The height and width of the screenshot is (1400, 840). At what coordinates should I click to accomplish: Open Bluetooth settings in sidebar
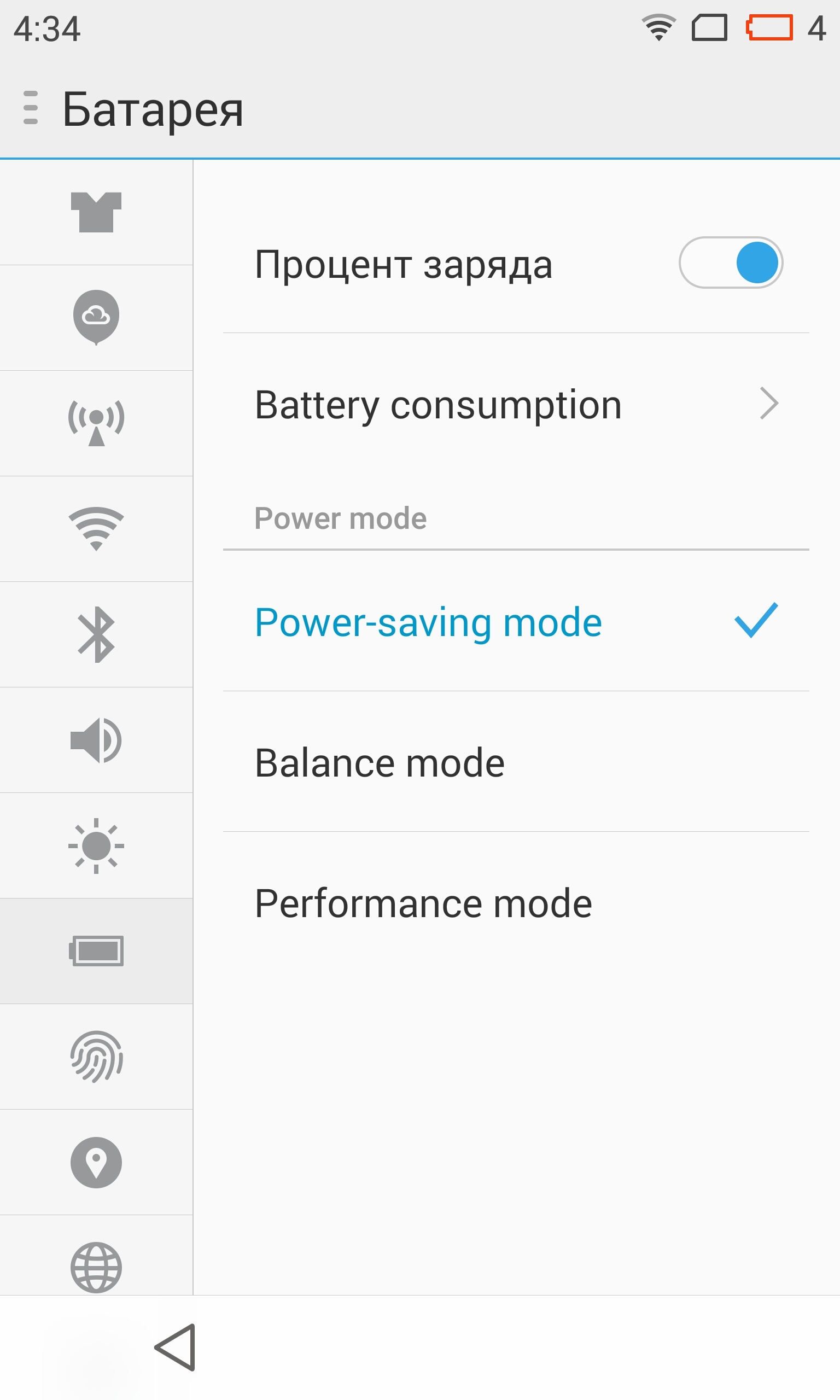[96, 634]
